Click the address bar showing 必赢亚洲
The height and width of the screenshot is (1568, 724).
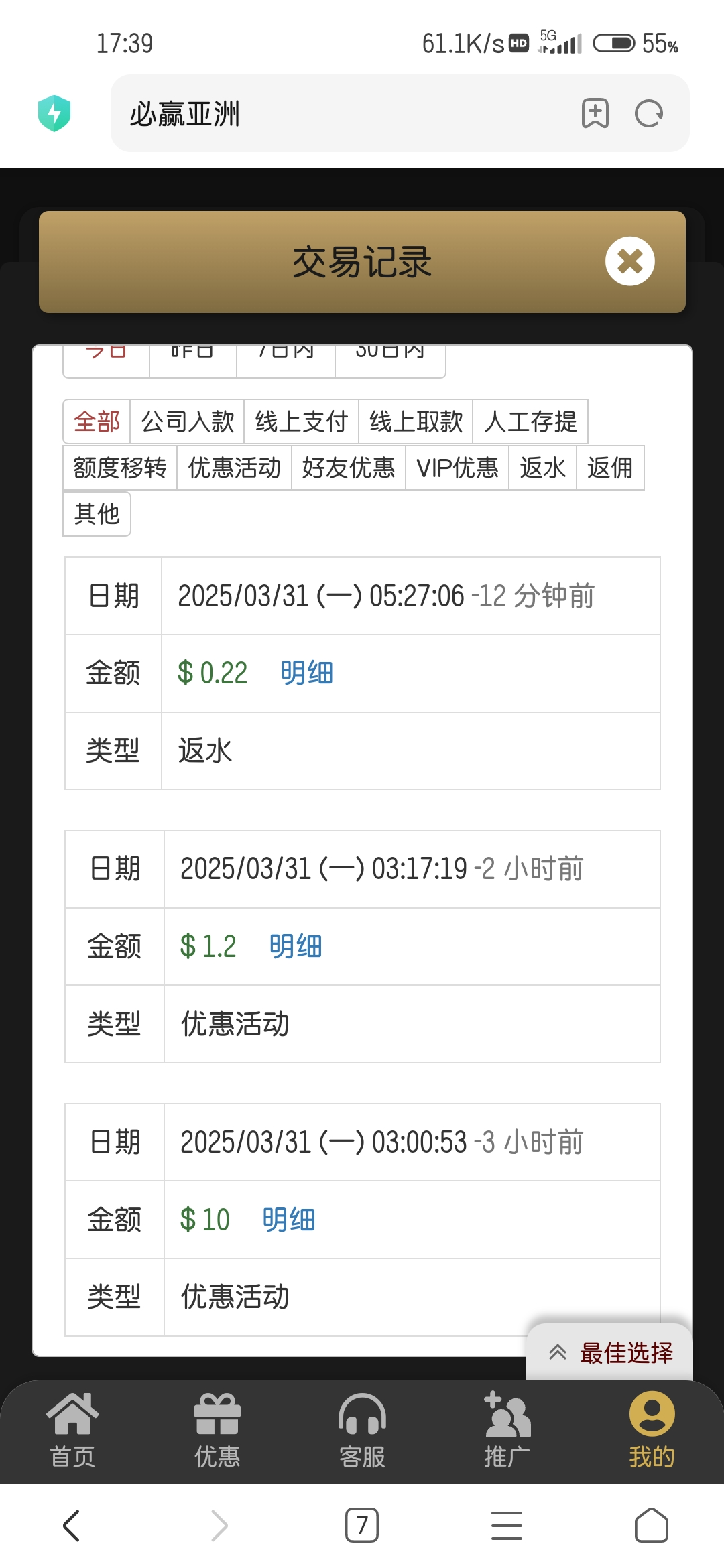[268, 114]
